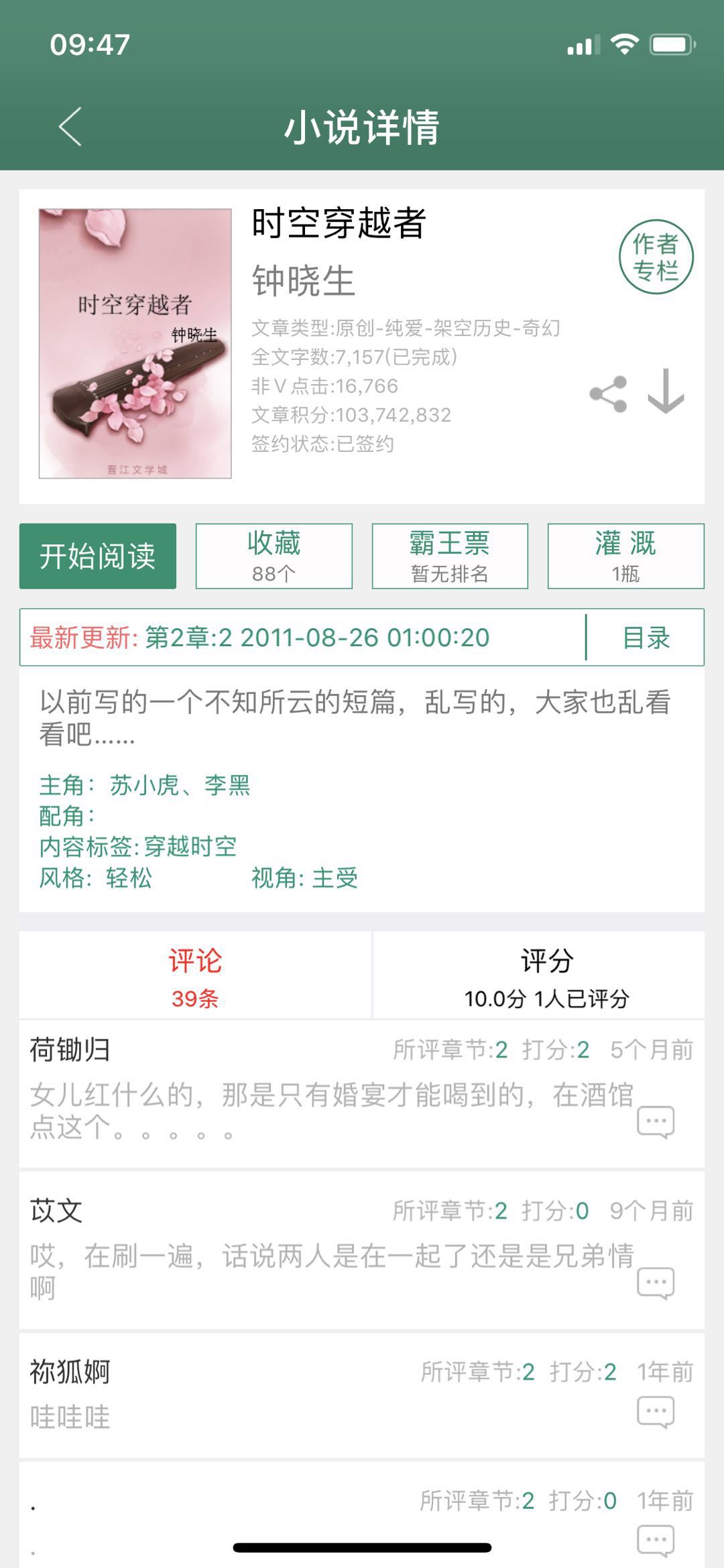Switch to the 评分 tab
The image size is (724, 1568).
pyautogui.click(x=546, y=975)
